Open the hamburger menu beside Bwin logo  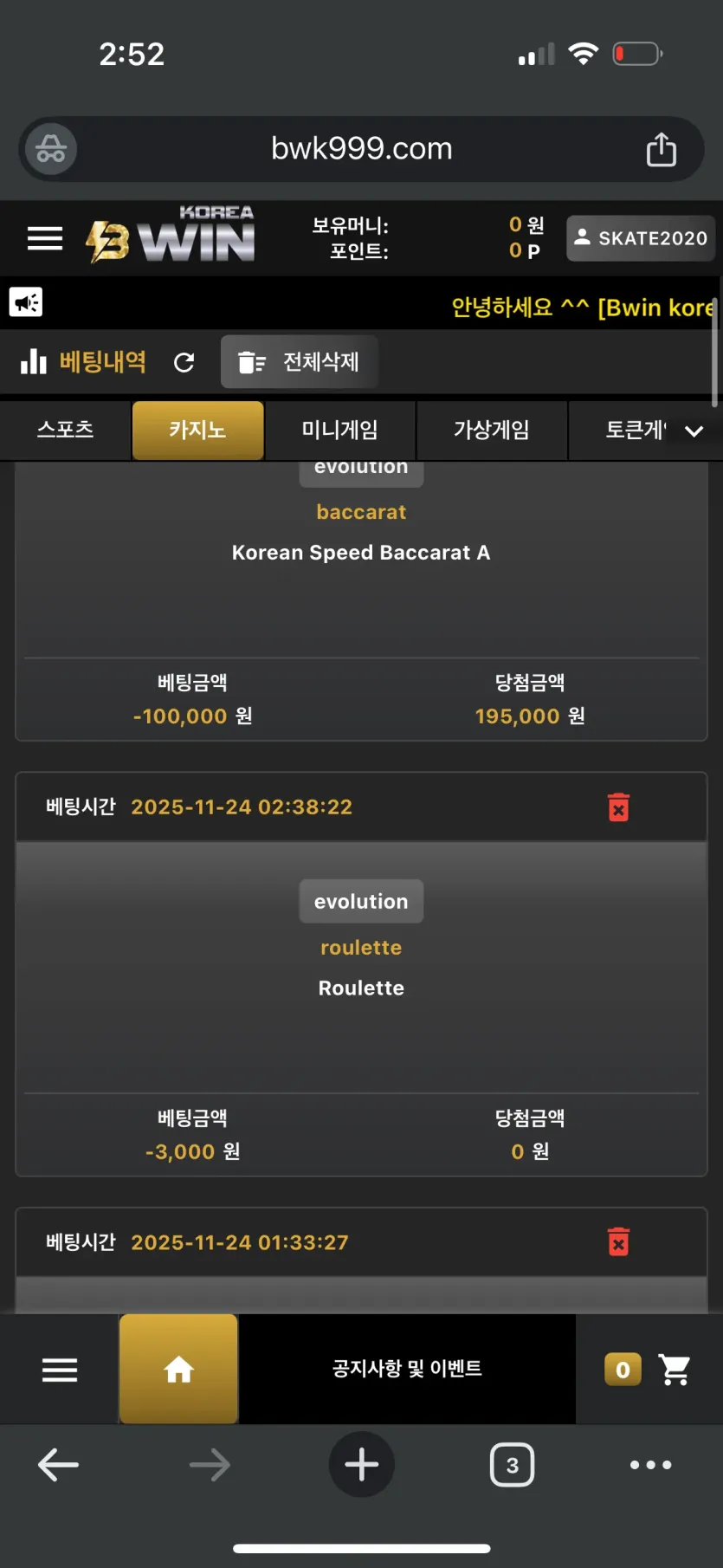(x=45, y=238)
